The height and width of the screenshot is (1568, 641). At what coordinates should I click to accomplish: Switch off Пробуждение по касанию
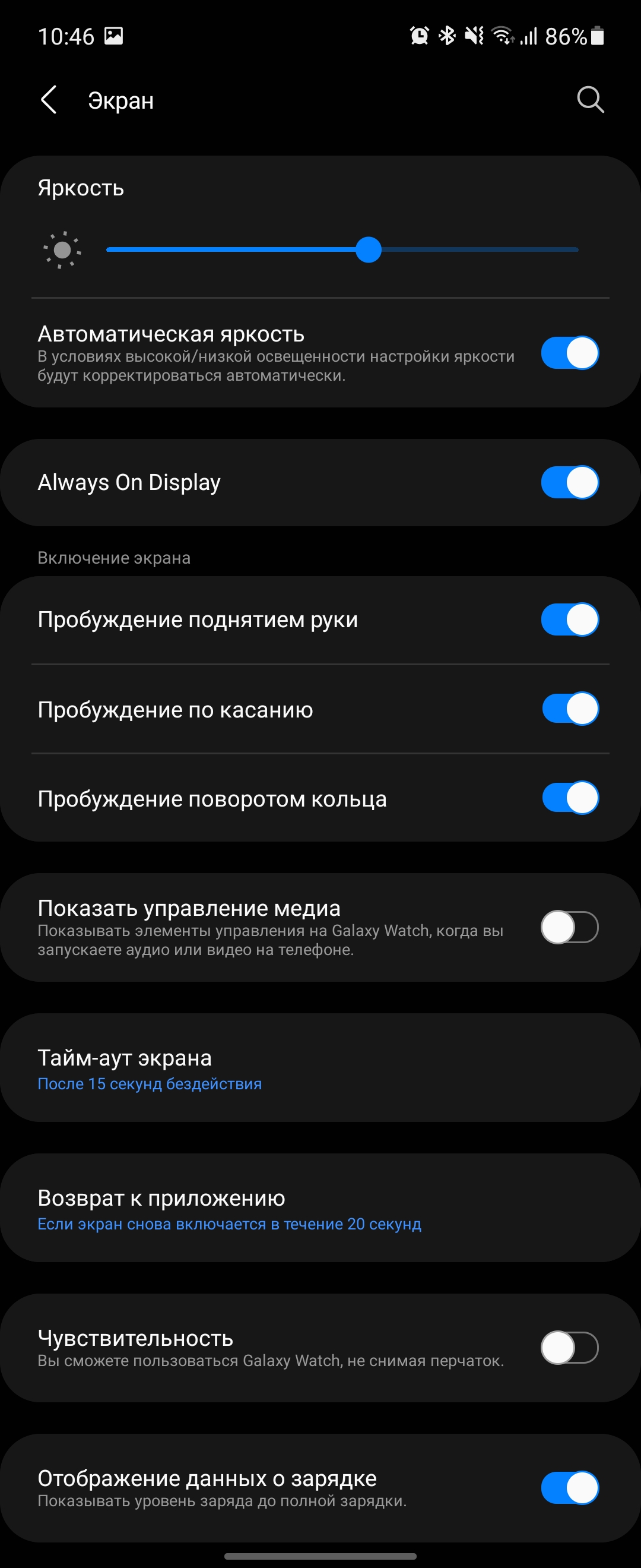570,709
